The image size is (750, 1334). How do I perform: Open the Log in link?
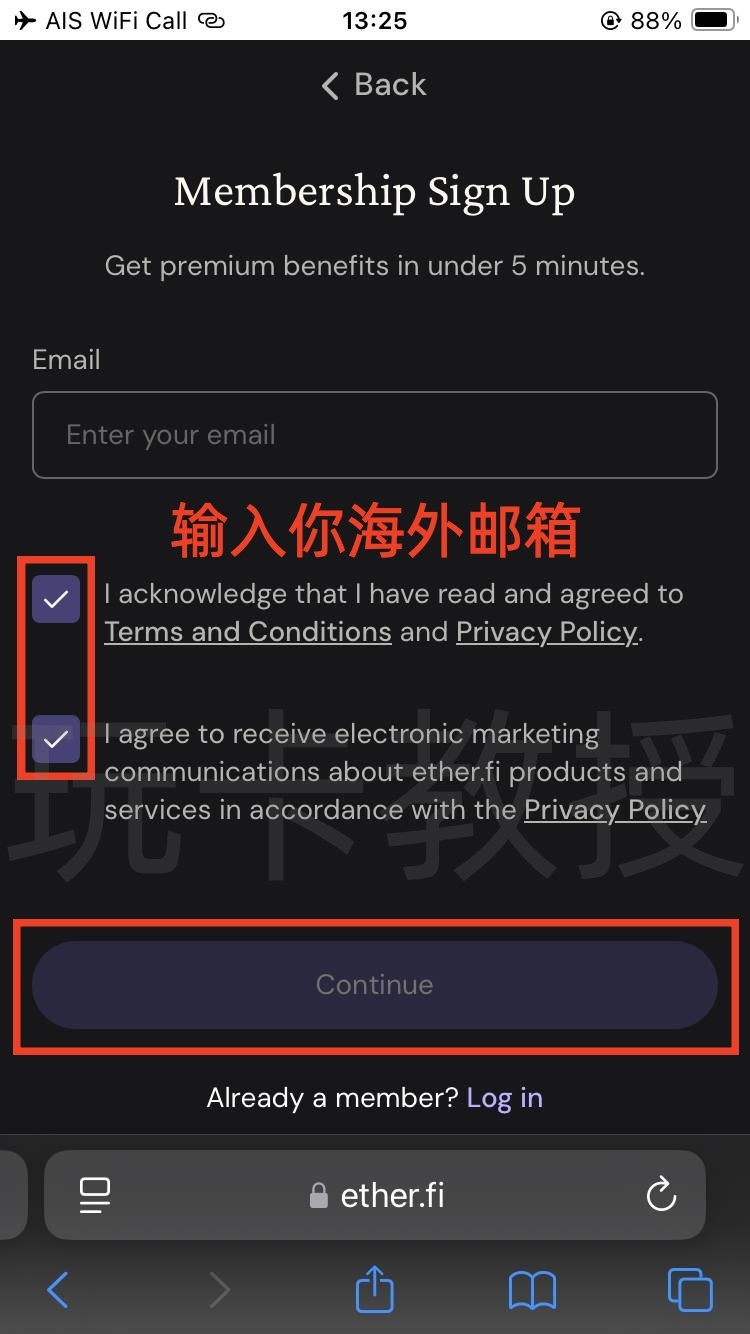tap(504, 1098)
